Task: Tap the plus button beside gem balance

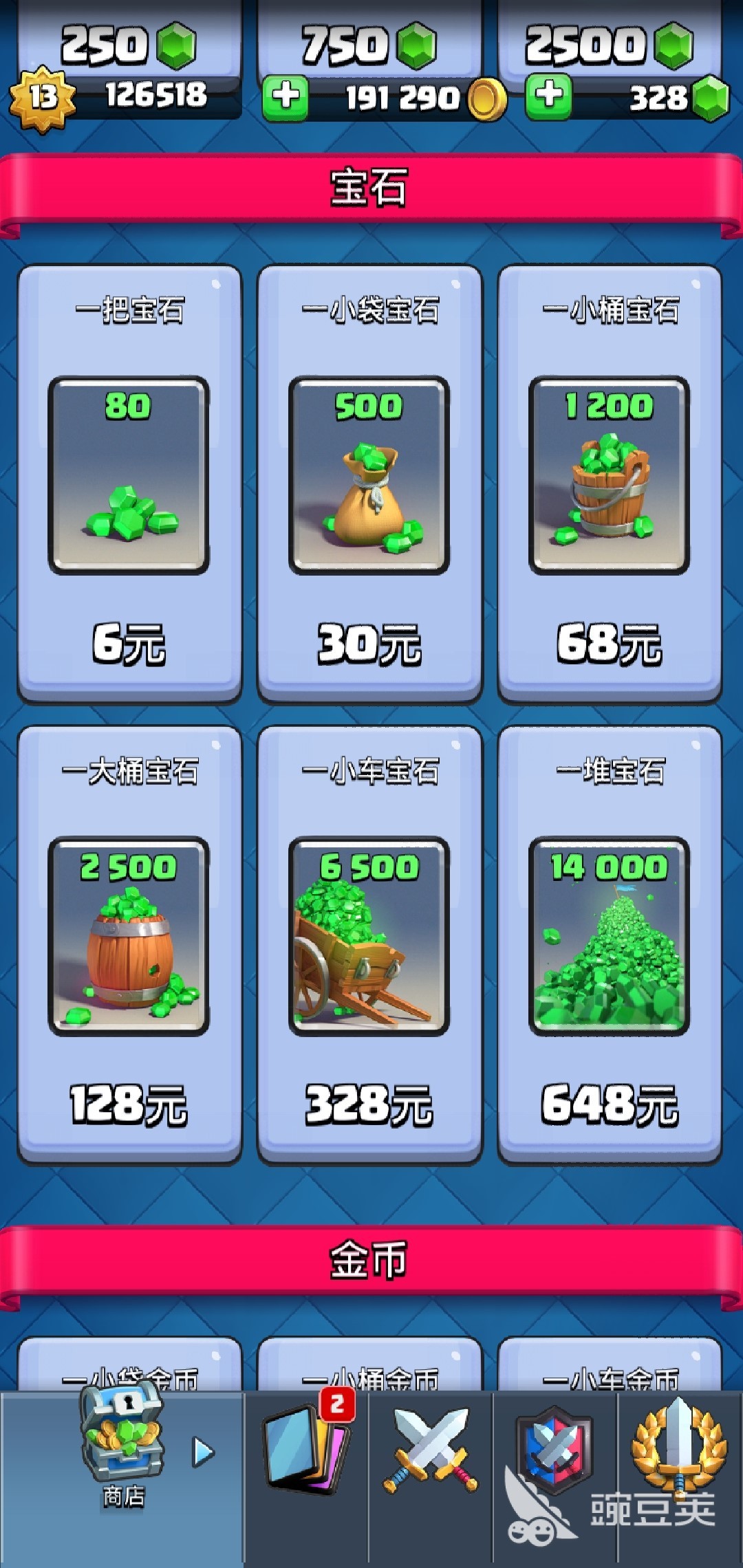Action: 548,96
